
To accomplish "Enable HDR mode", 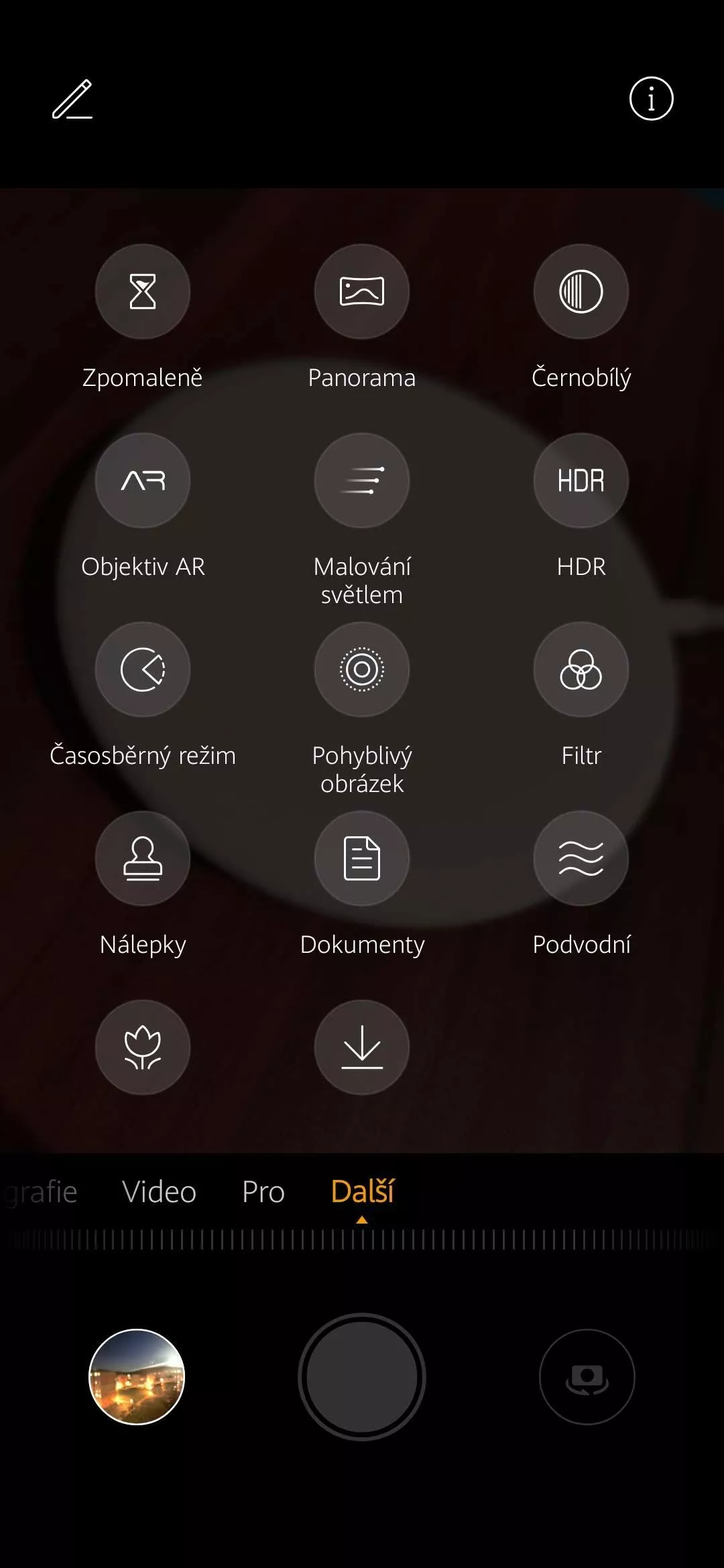I will (x=581, y=480).
